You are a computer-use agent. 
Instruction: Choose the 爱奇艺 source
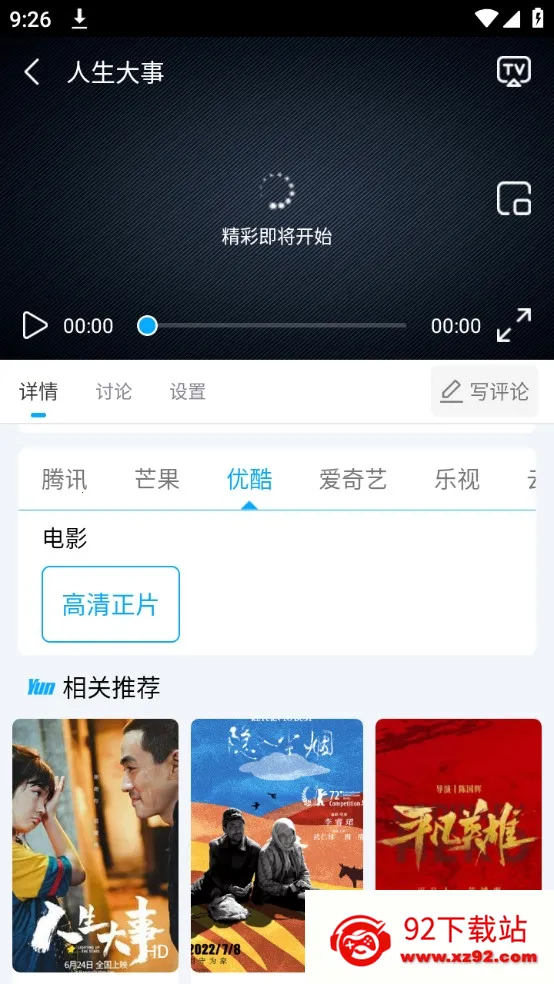(x=353, y=479)
